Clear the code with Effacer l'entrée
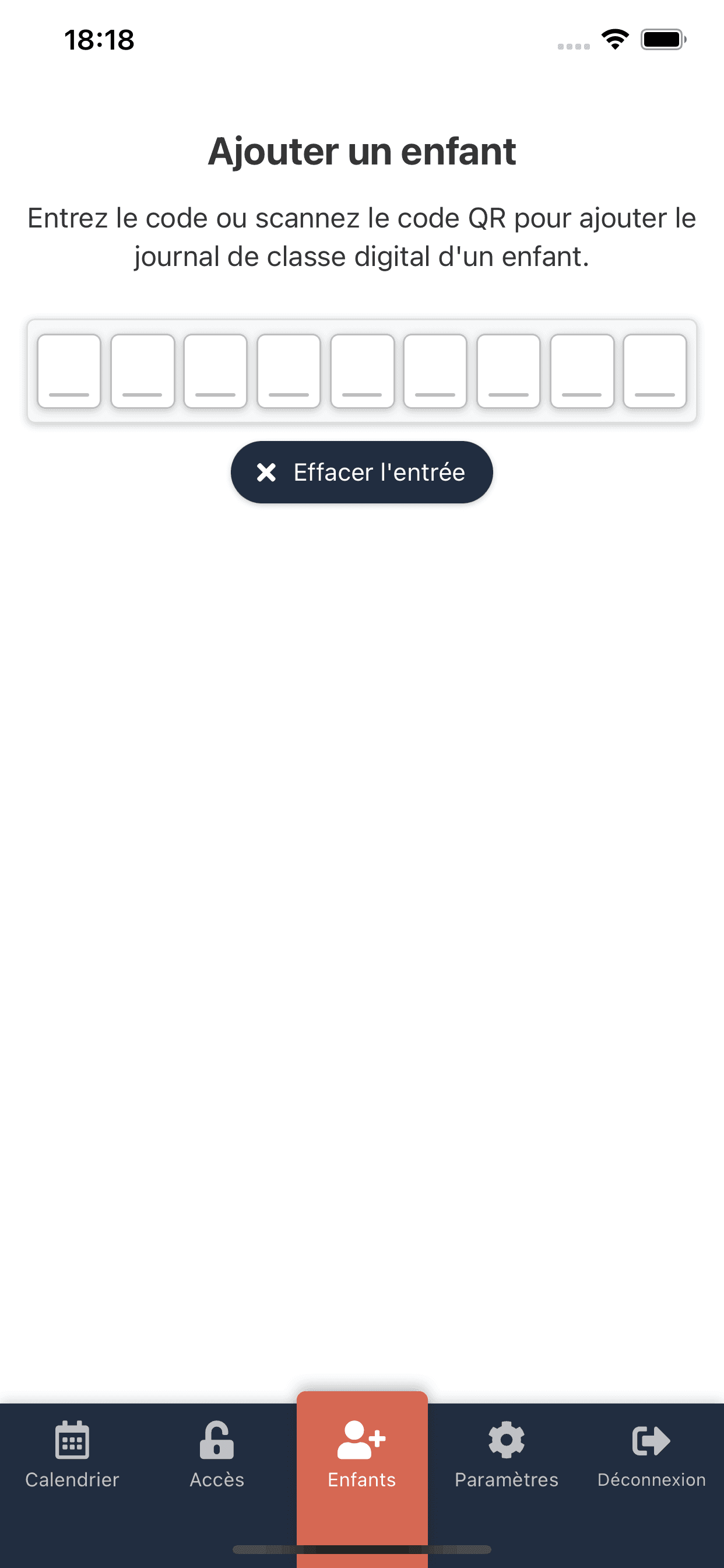724x1568 pixels. (x=361, y=473)
